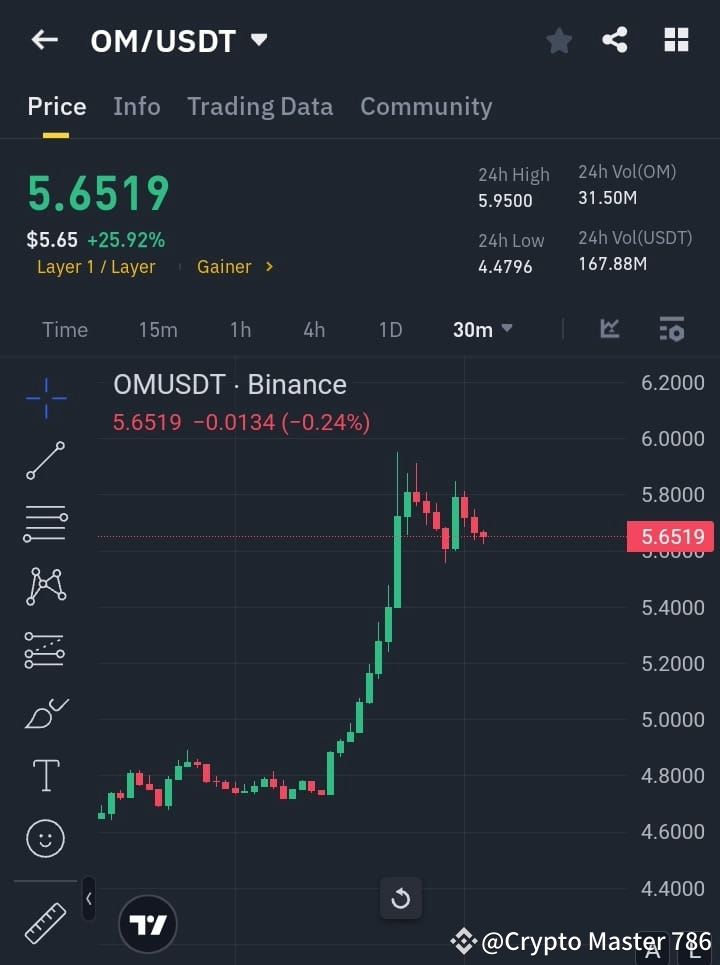This screenshot has width=720, height=965.
Task: Select the 1D timeframe
Action: pos(390,329)
